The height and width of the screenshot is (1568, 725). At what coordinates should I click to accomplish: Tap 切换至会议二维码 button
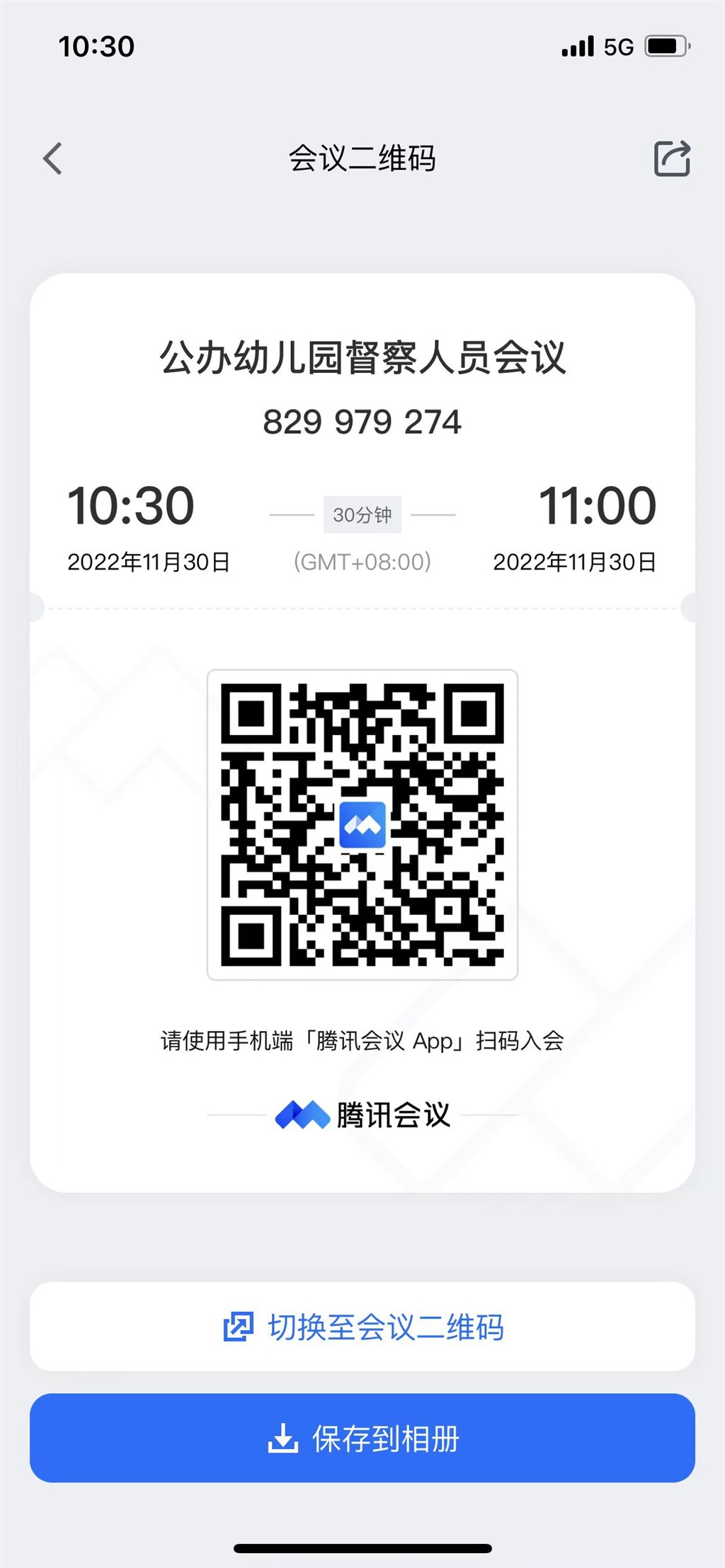(362, 1327)
